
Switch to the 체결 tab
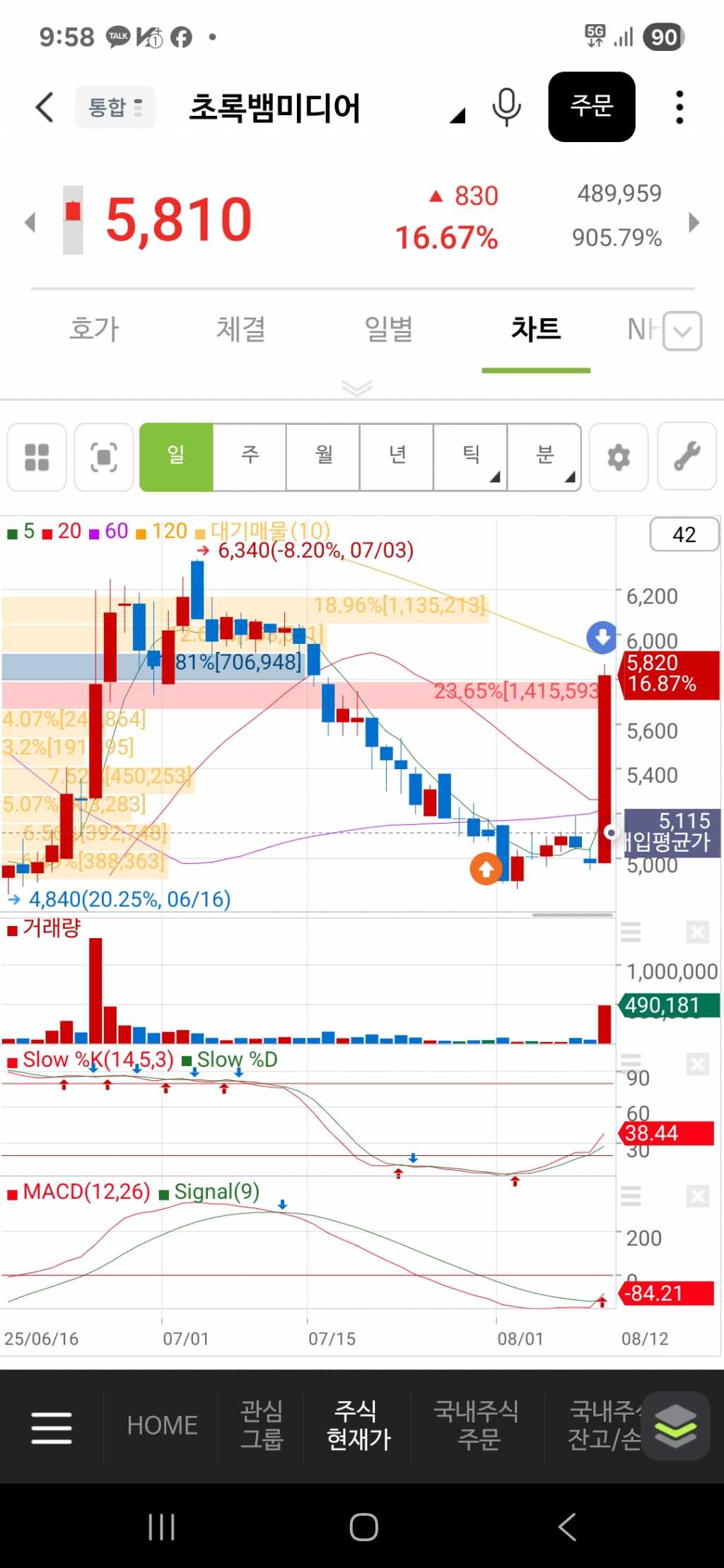click(x=241, y=329)
